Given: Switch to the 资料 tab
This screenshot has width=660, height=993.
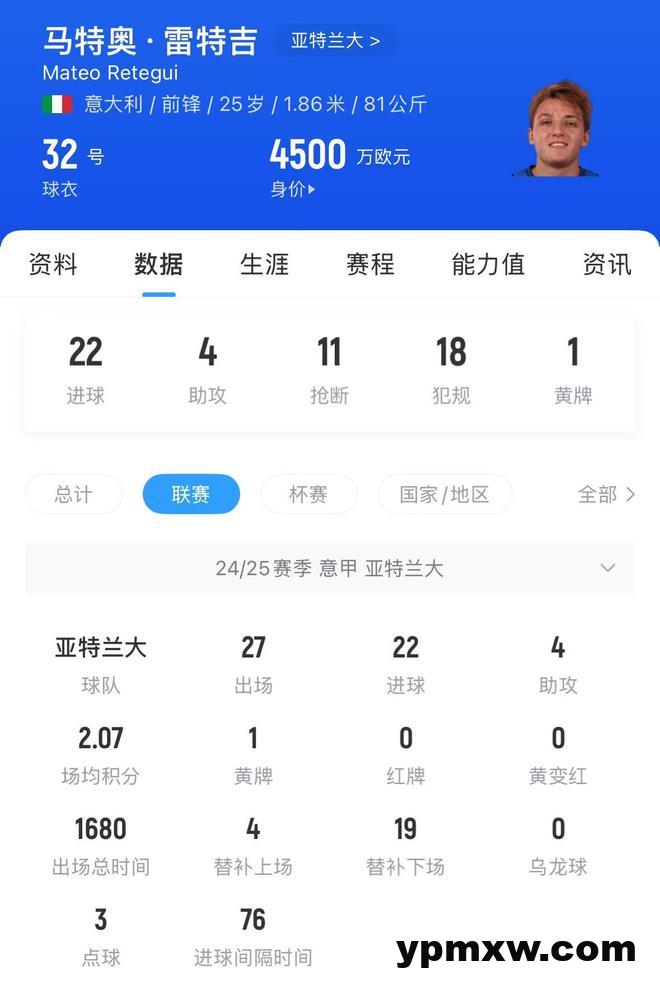Looking at the screenshot, I should (x=53, y=264).
